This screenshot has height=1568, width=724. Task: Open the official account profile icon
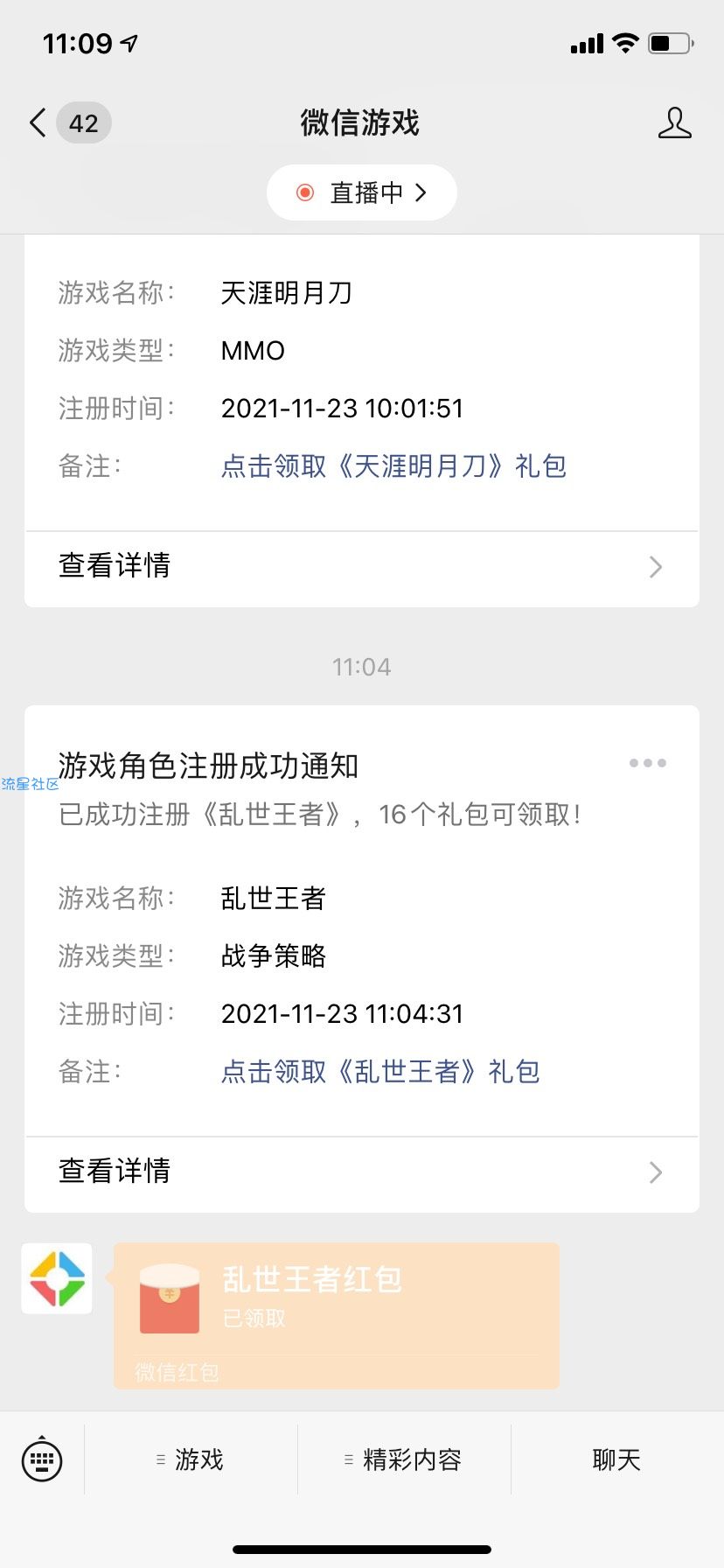click(674, 123)
